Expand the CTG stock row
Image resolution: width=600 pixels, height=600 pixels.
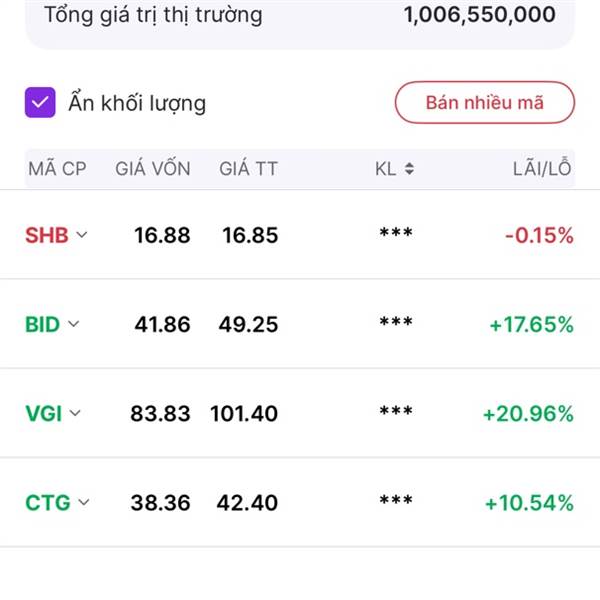point(83,502)
